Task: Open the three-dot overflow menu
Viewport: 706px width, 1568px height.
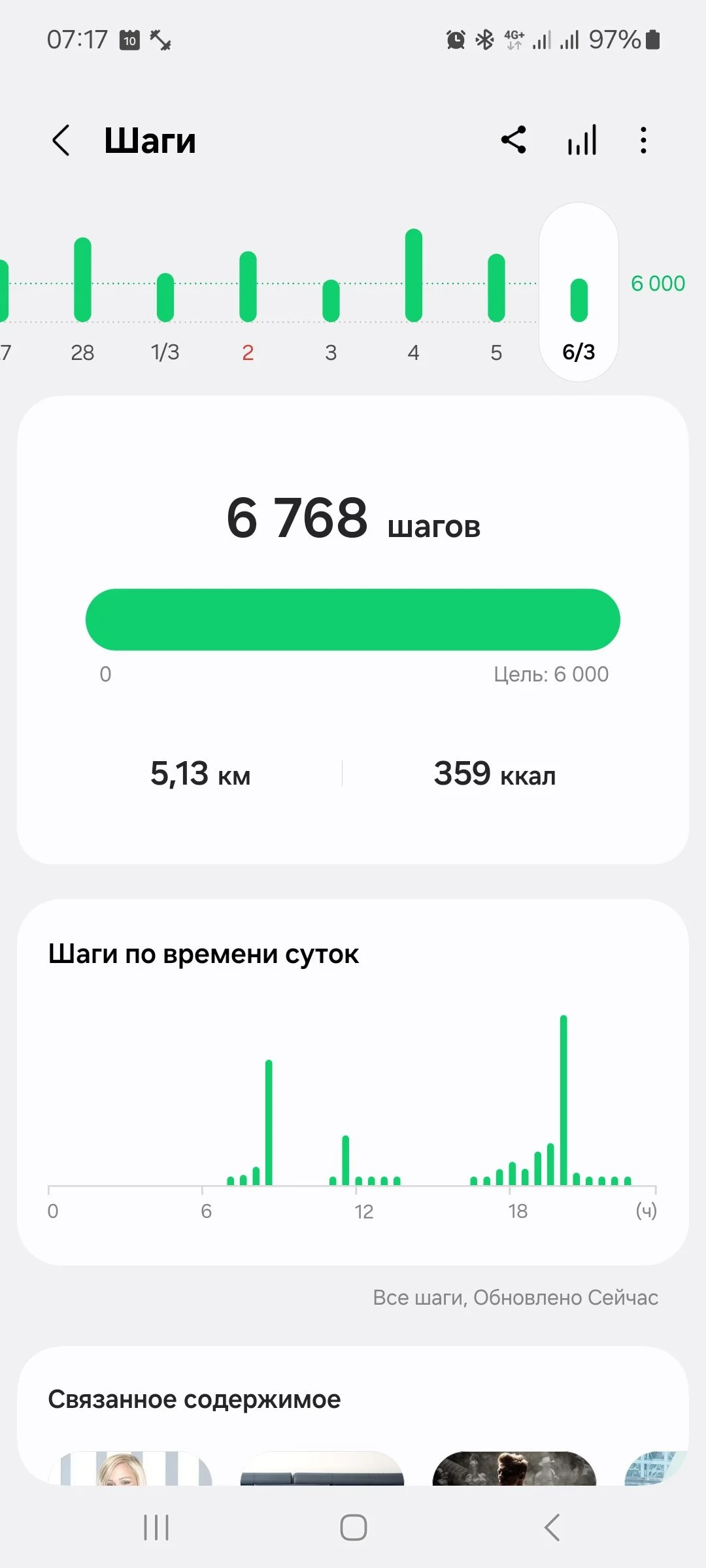Action: (x=643, y=140)
